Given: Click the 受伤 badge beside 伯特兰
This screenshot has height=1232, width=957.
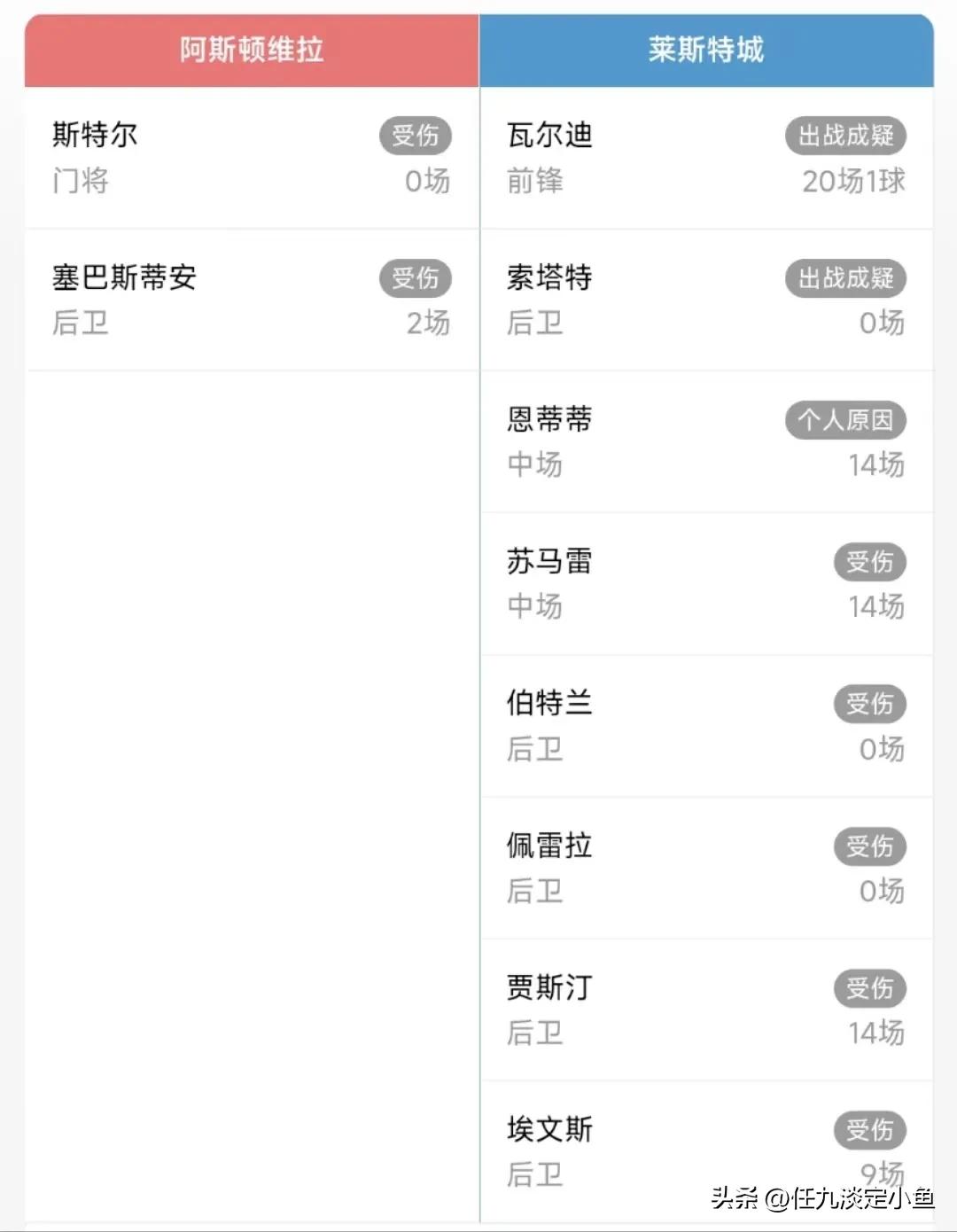Looking at the screenshot, I should pyautogui.click(x=870, y=704).
